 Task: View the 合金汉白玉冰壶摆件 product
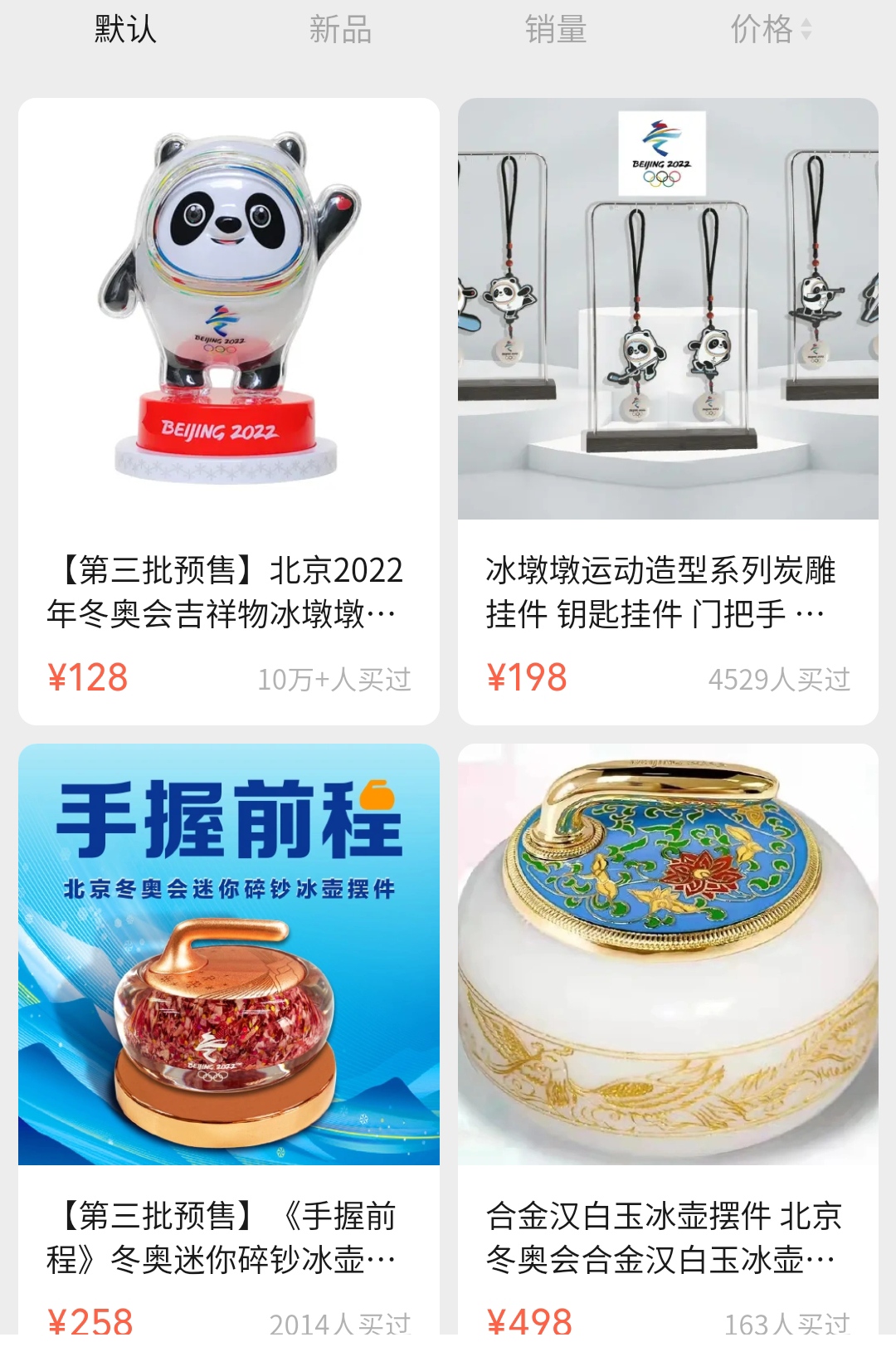(x=668, y=1037)
